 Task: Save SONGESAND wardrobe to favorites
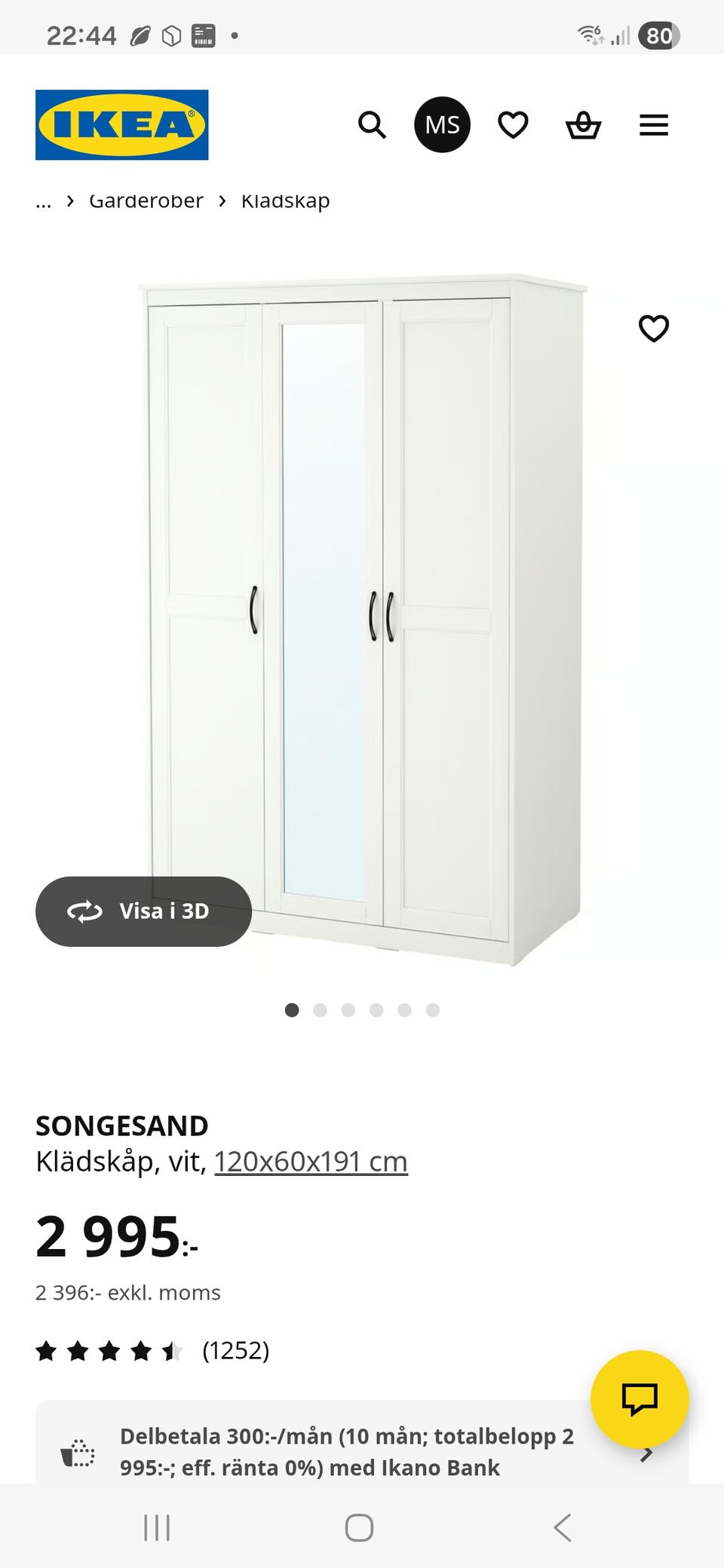[x=653, y=329]
